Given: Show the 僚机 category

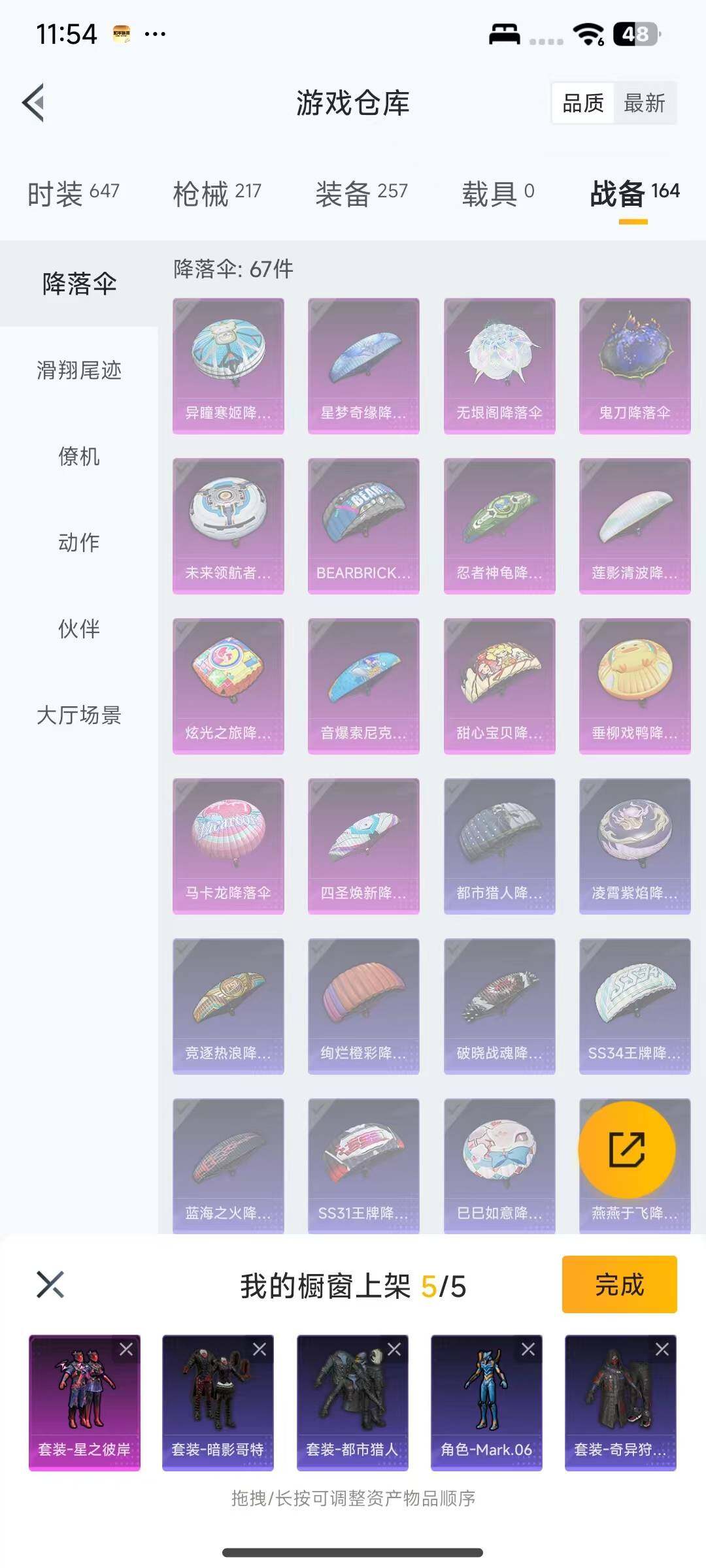Looking at the screenshot, I should (x=79, y=457).
